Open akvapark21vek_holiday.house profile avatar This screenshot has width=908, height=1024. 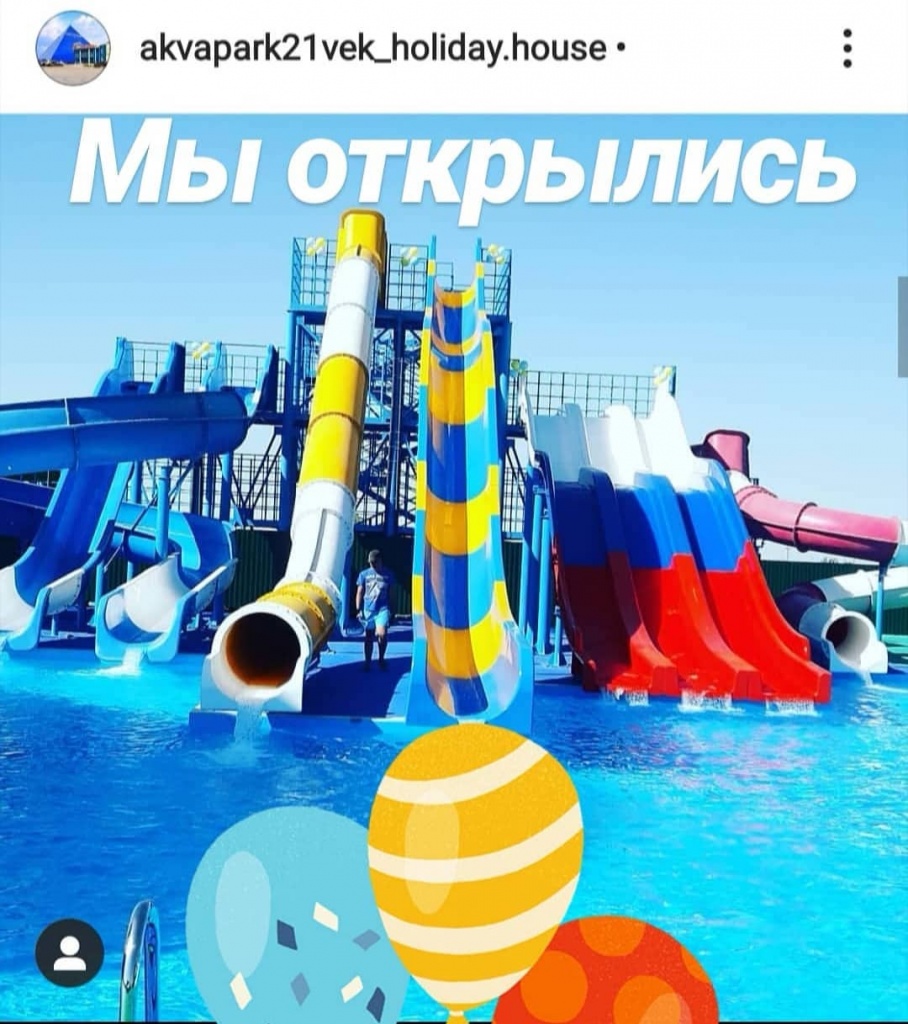(x=72, y=48)
